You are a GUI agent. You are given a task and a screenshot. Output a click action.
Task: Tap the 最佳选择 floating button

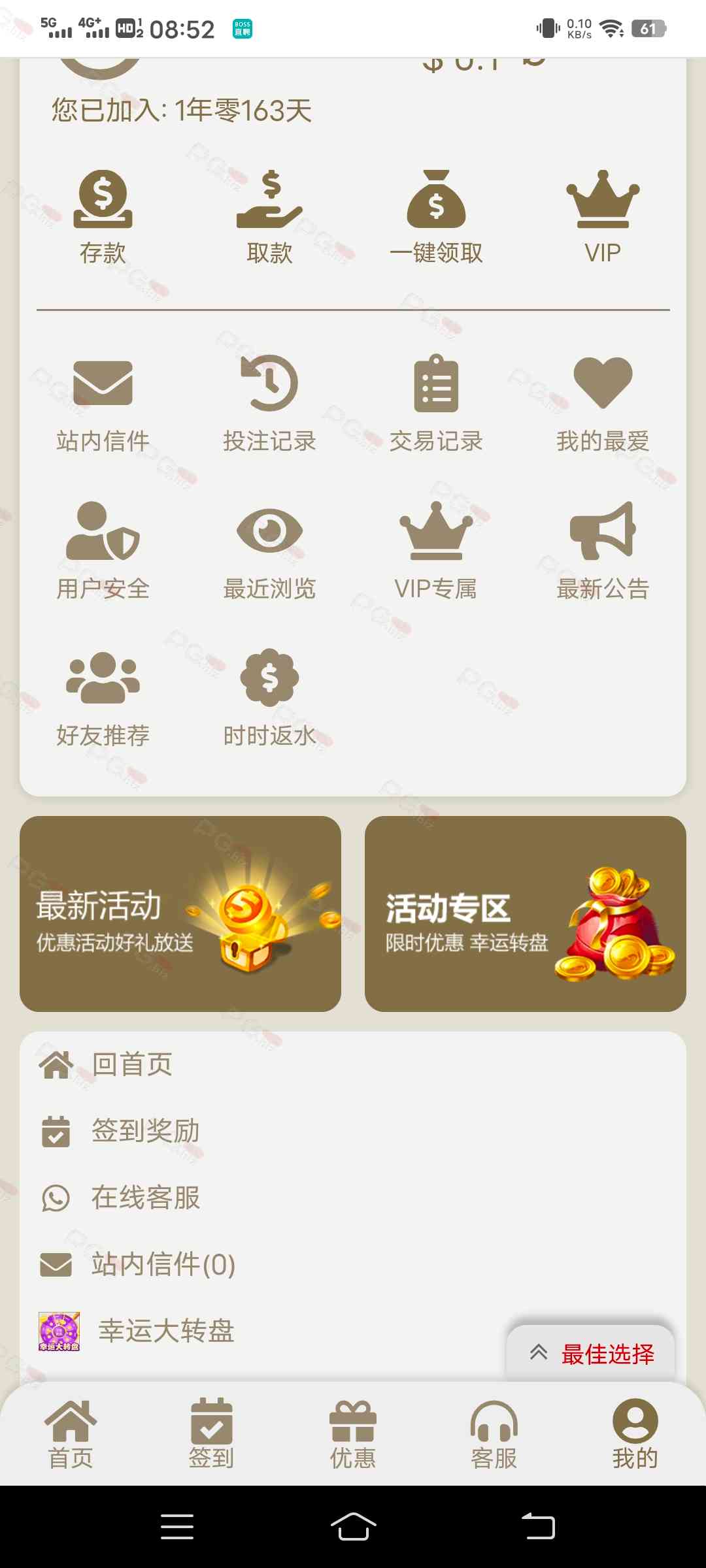pos(591,1354)
